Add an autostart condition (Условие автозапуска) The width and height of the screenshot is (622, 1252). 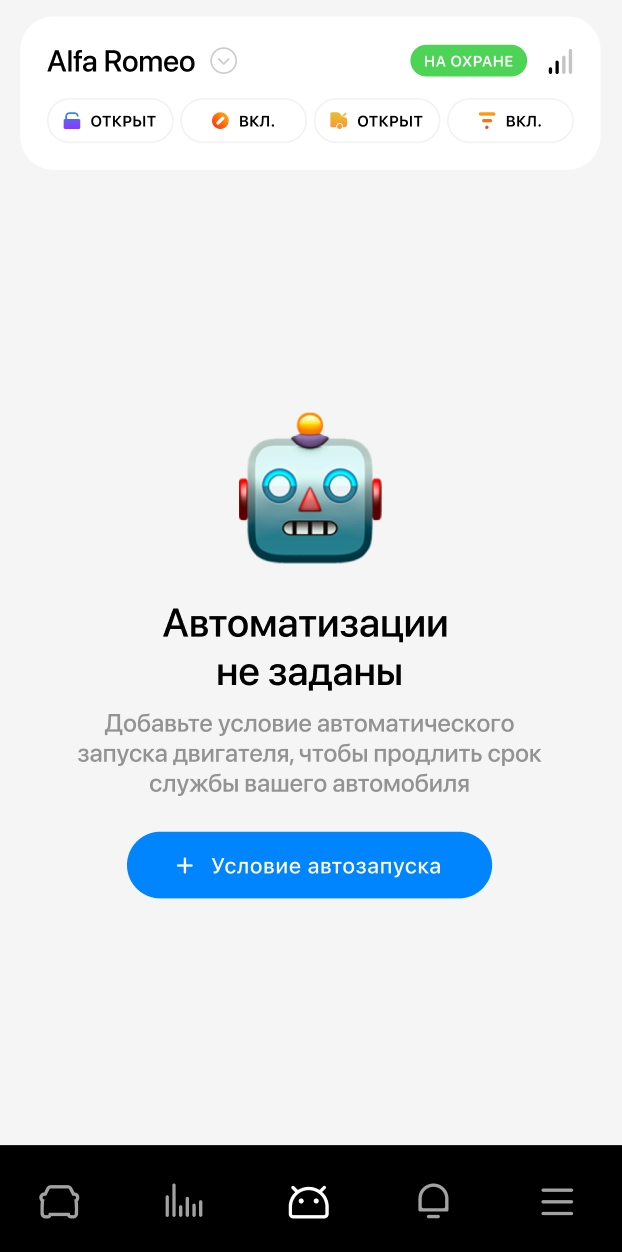pyautogui.click(x=309, y=865)
